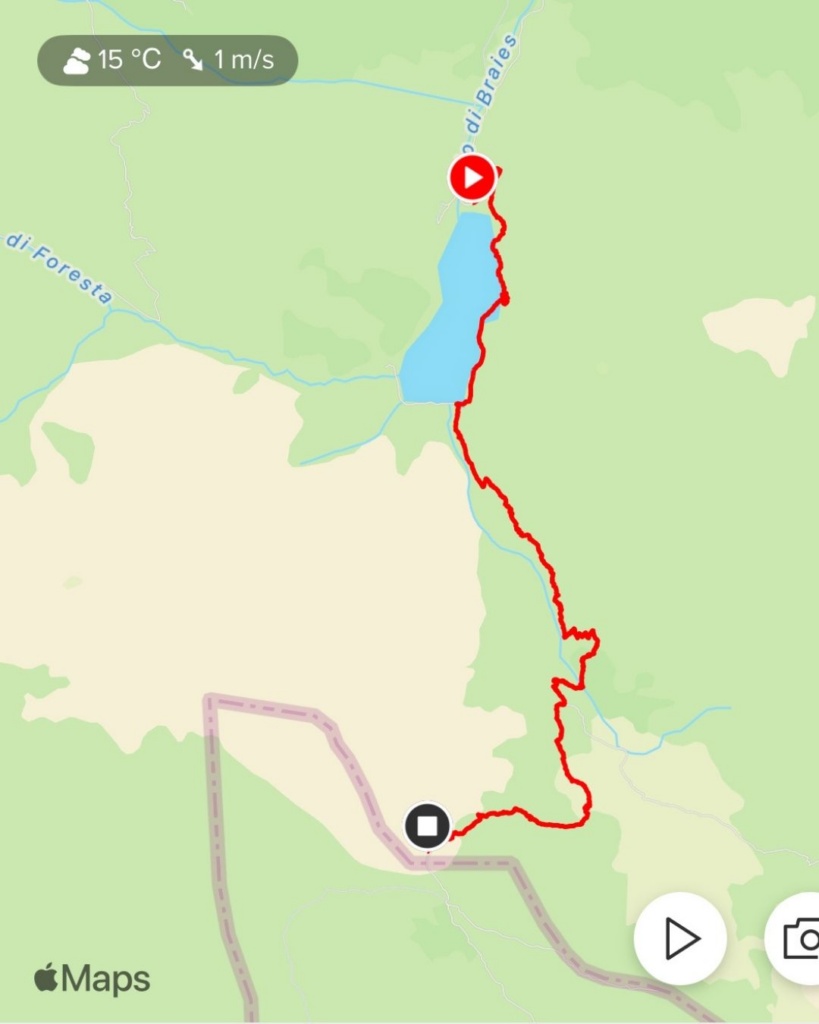Open the Apple Maps attribution link
The height and width of the screenshot is (1024, 819).
coord(92,979)
